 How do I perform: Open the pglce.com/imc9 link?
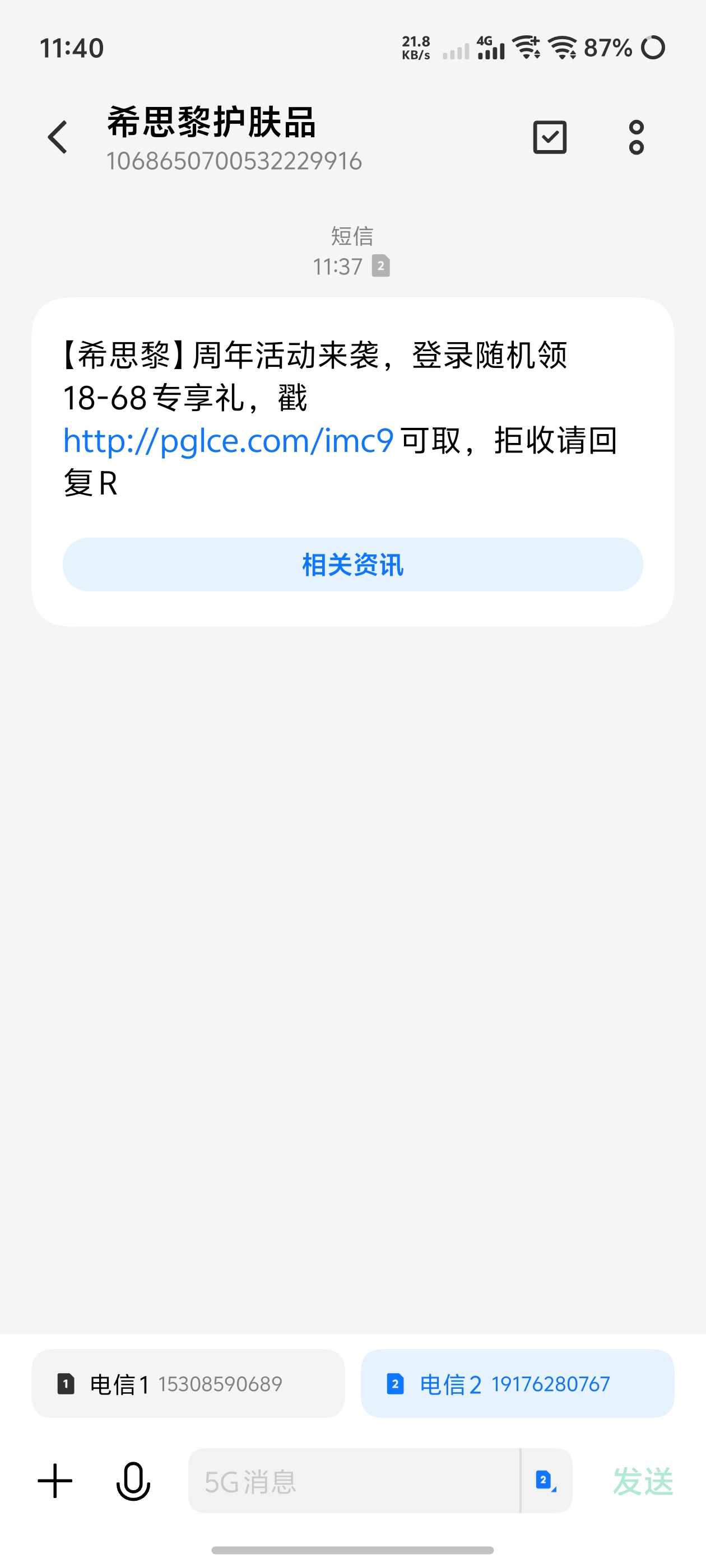pos(229,441)
